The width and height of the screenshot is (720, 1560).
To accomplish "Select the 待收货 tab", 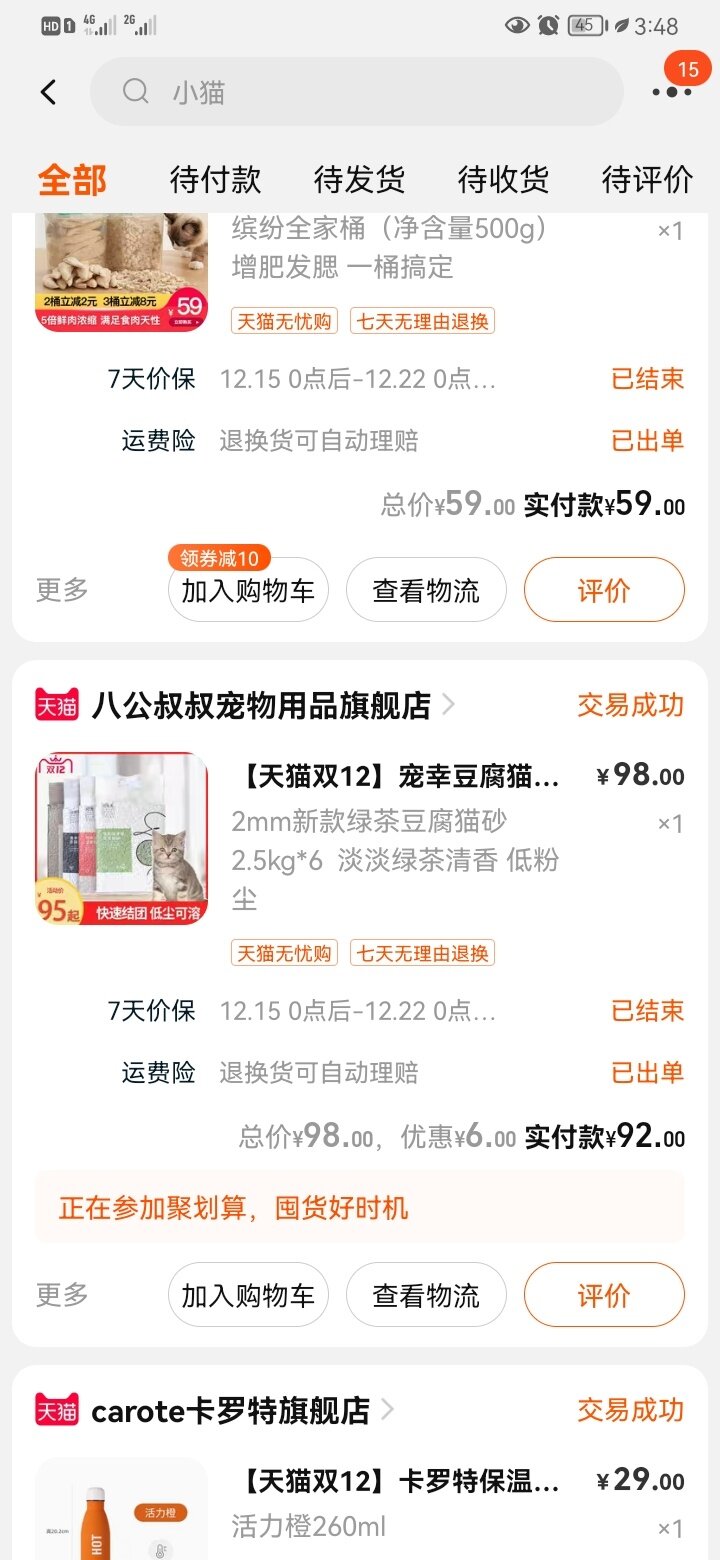I will point(503,180).
